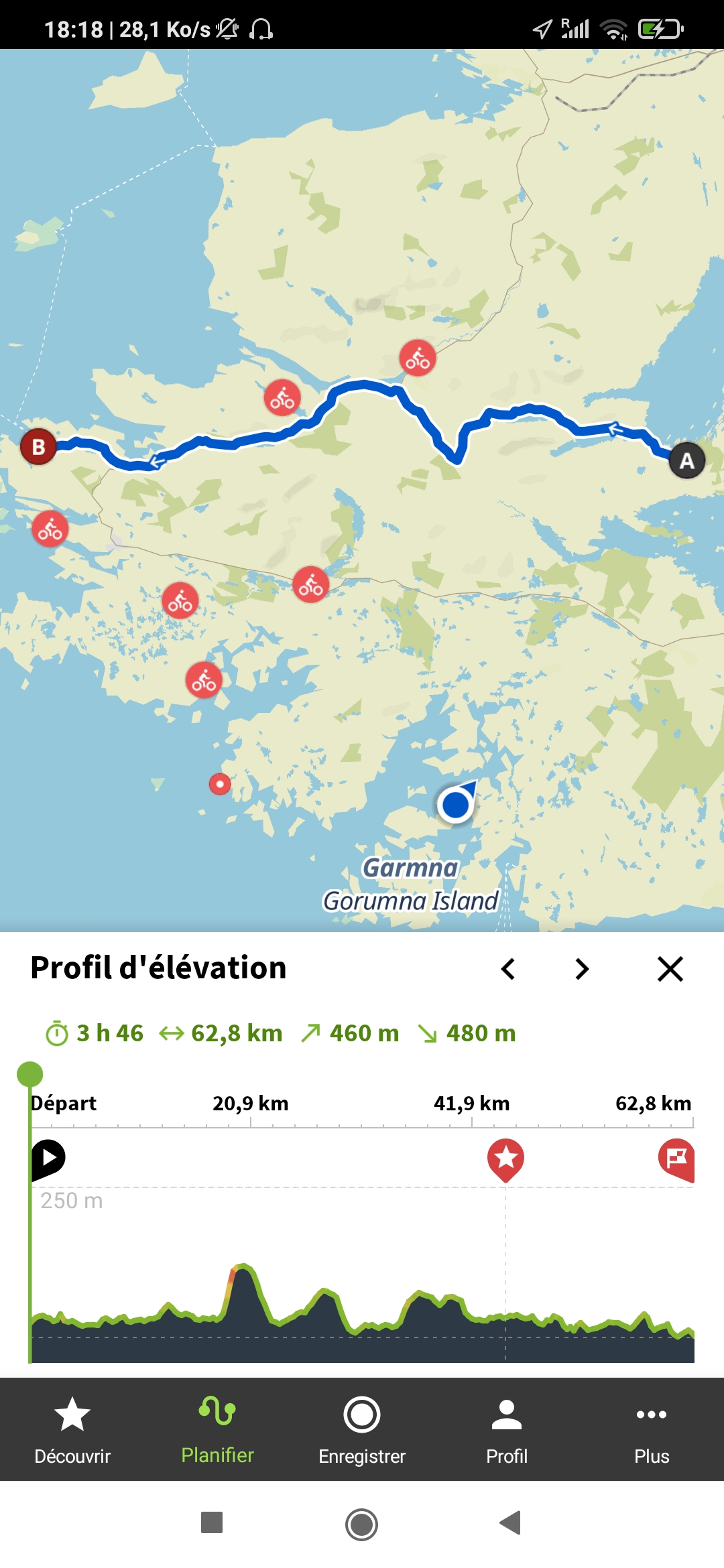Screen dimensions: 724x1568
Task: Tap the finish flag marker on elevation profile
Action: click(677, 1159)
